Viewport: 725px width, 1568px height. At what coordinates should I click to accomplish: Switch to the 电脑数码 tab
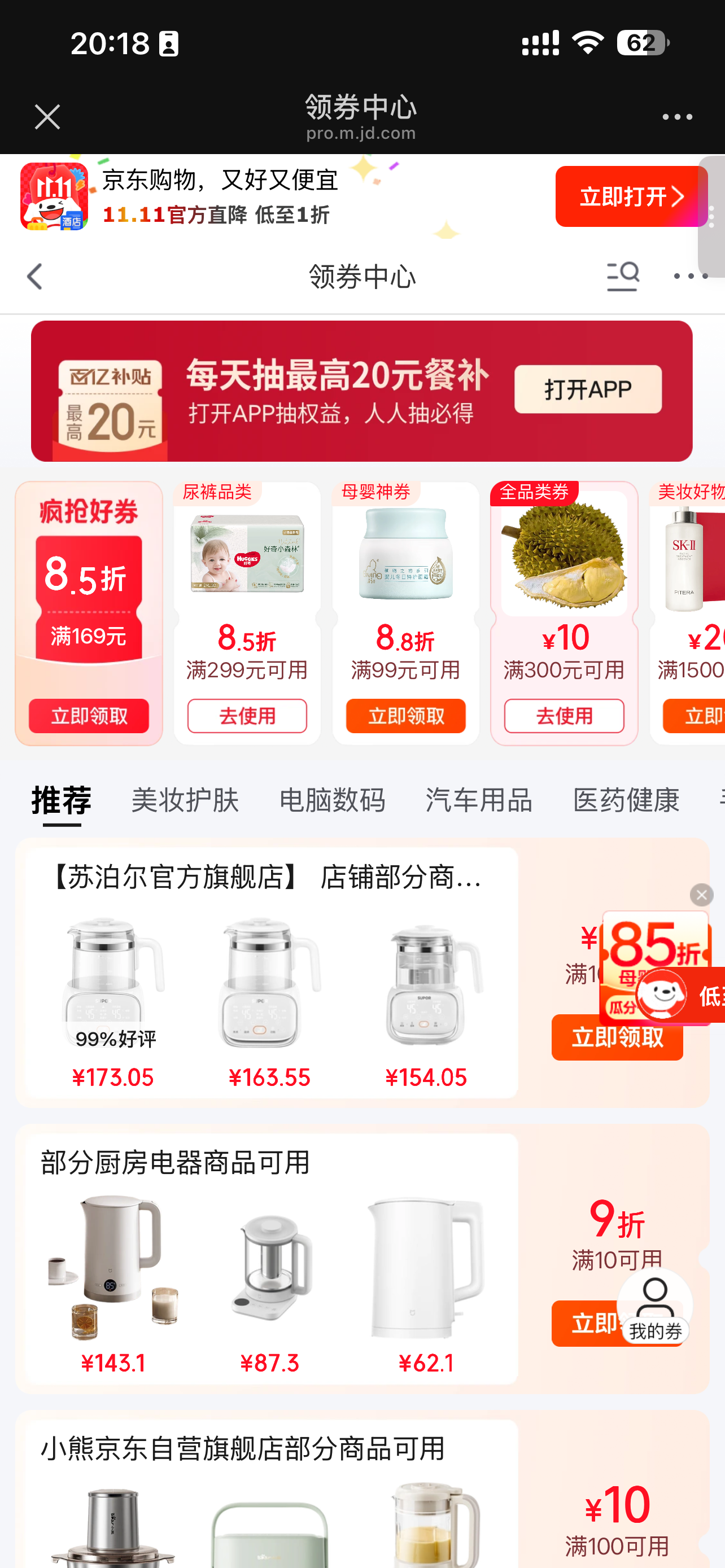[x=332, y=799]
